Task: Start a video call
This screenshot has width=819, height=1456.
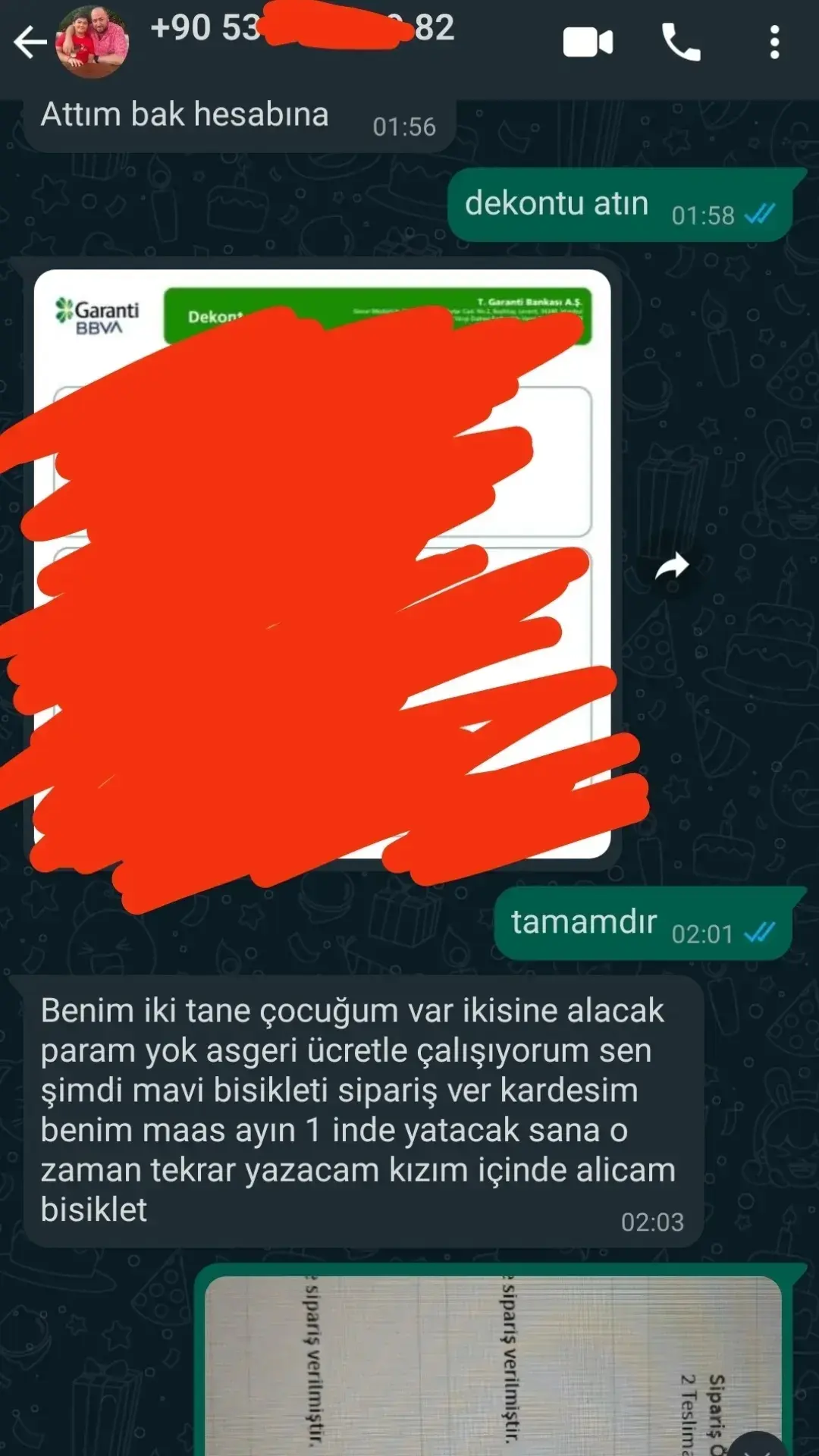Action: [x=588, y=42]
